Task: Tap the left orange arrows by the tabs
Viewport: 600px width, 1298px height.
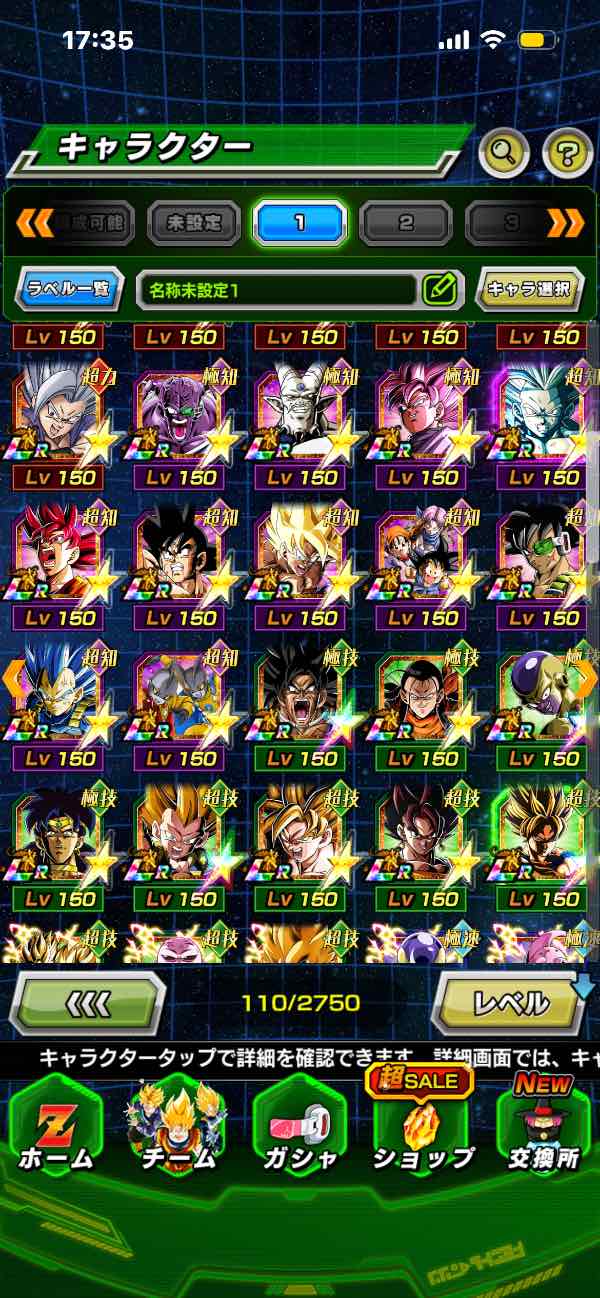Action: tap(34, 222)
